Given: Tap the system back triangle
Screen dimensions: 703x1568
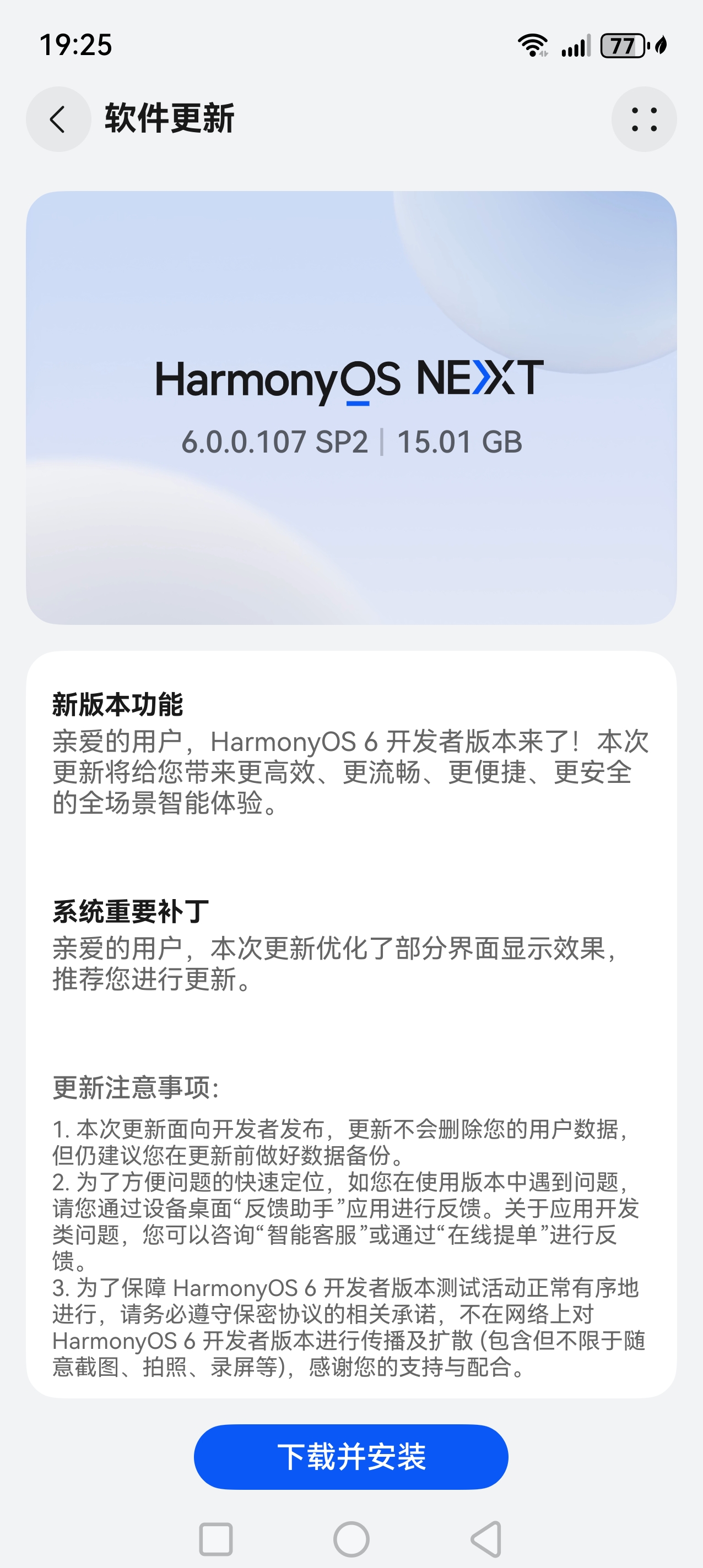Looking at the screenshot, I should 486,1539.
